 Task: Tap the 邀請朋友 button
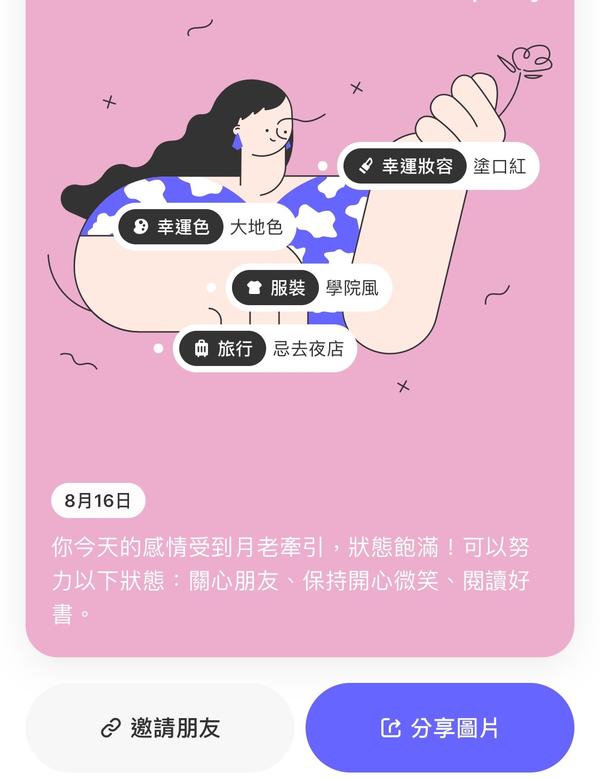(160, 728)
